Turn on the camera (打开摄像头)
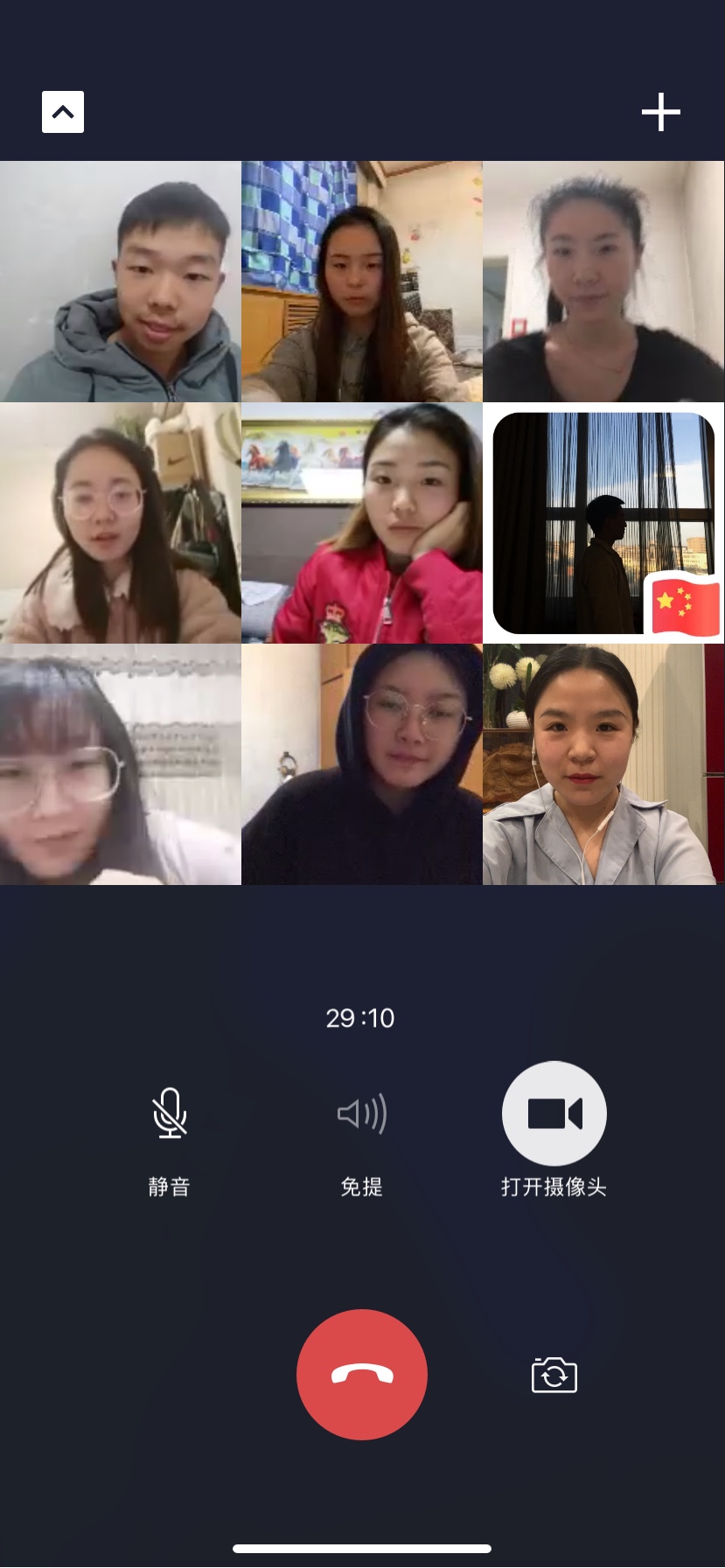Image resolution: width=725 pixels, height=1568 pixels. [554, 1113]
